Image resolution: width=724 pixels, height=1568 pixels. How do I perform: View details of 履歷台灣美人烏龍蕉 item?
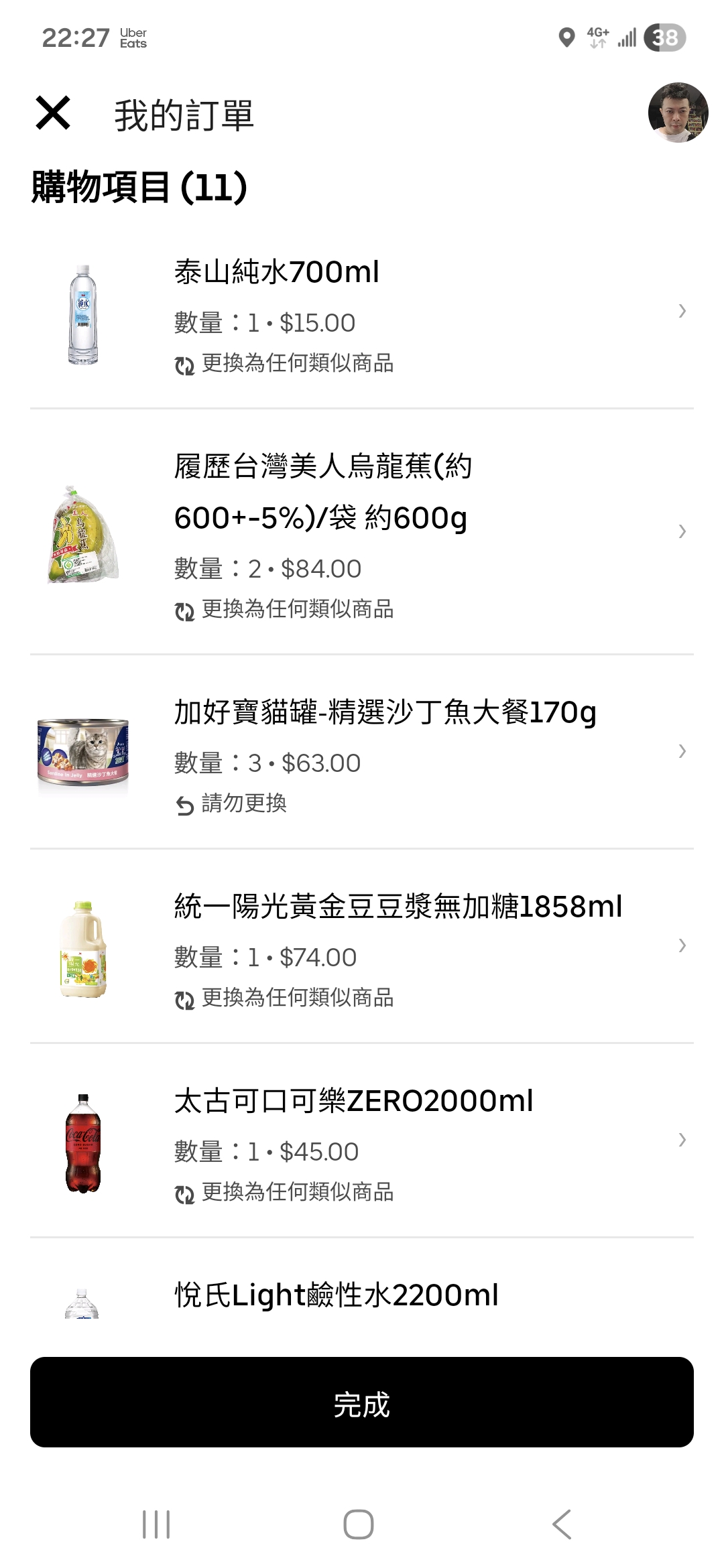tap(362, 532)
